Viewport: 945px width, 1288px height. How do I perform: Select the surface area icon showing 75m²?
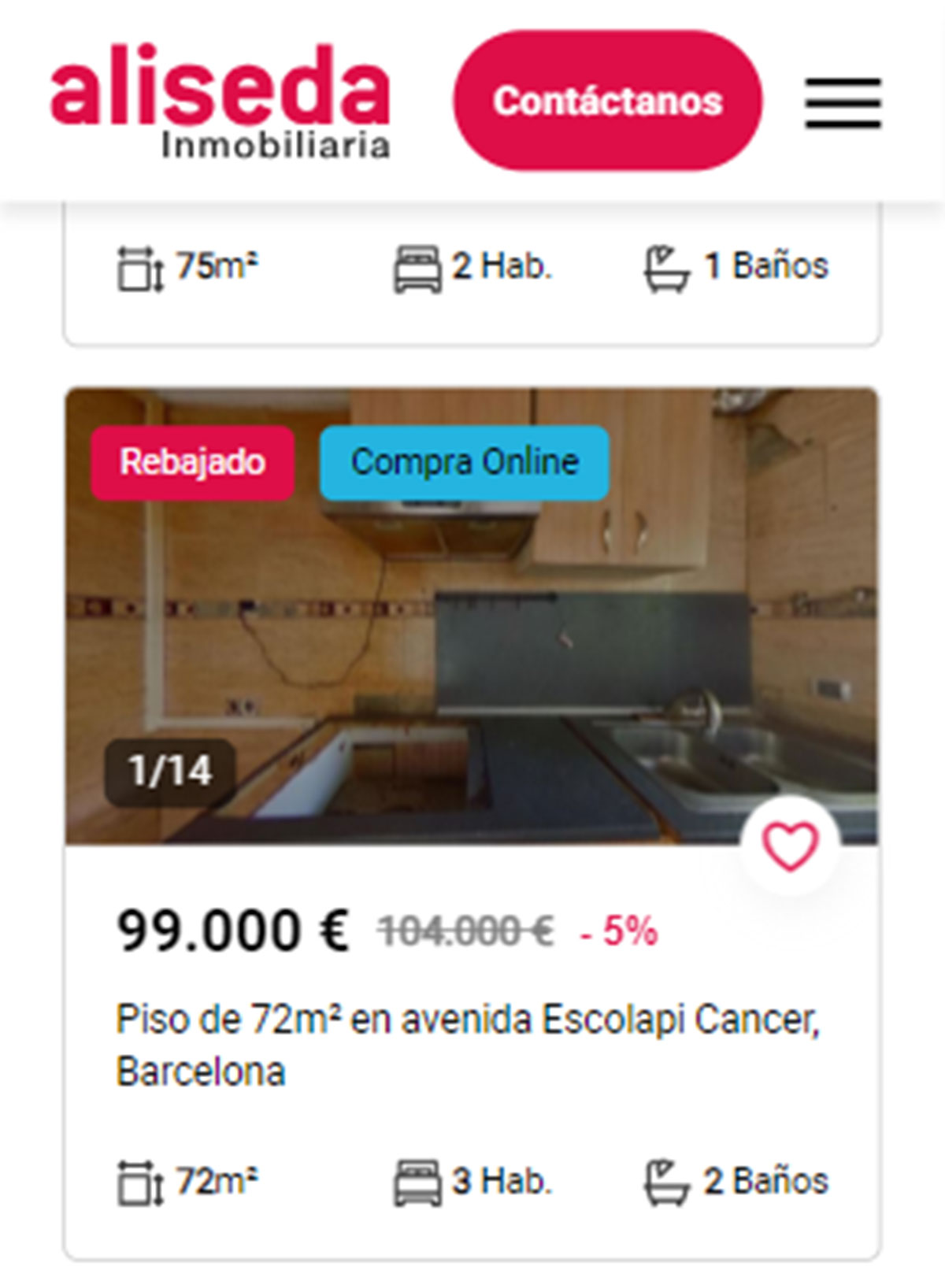pyautogui.click(x=137, y=266)
